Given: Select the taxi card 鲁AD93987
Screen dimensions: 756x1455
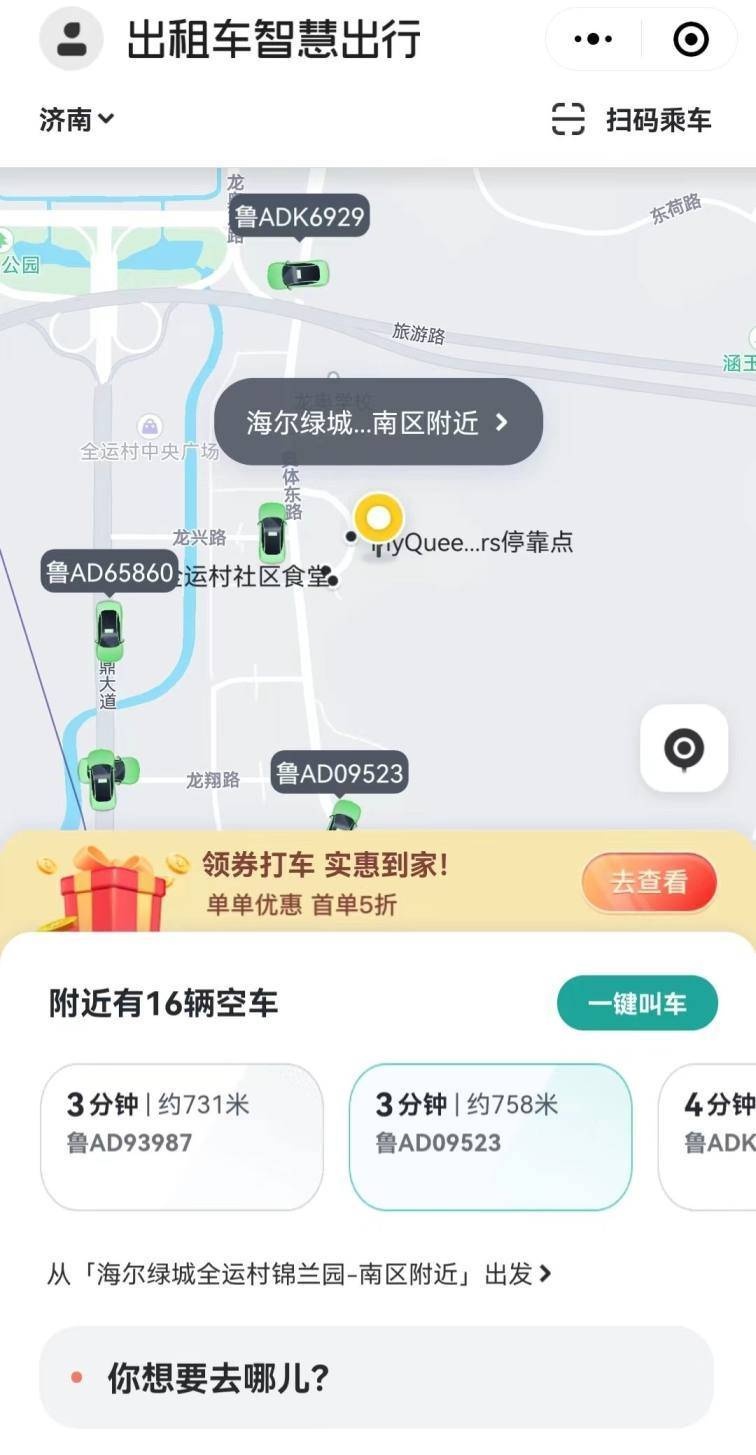Looking at the screenshot, I should click(182, 1137).
